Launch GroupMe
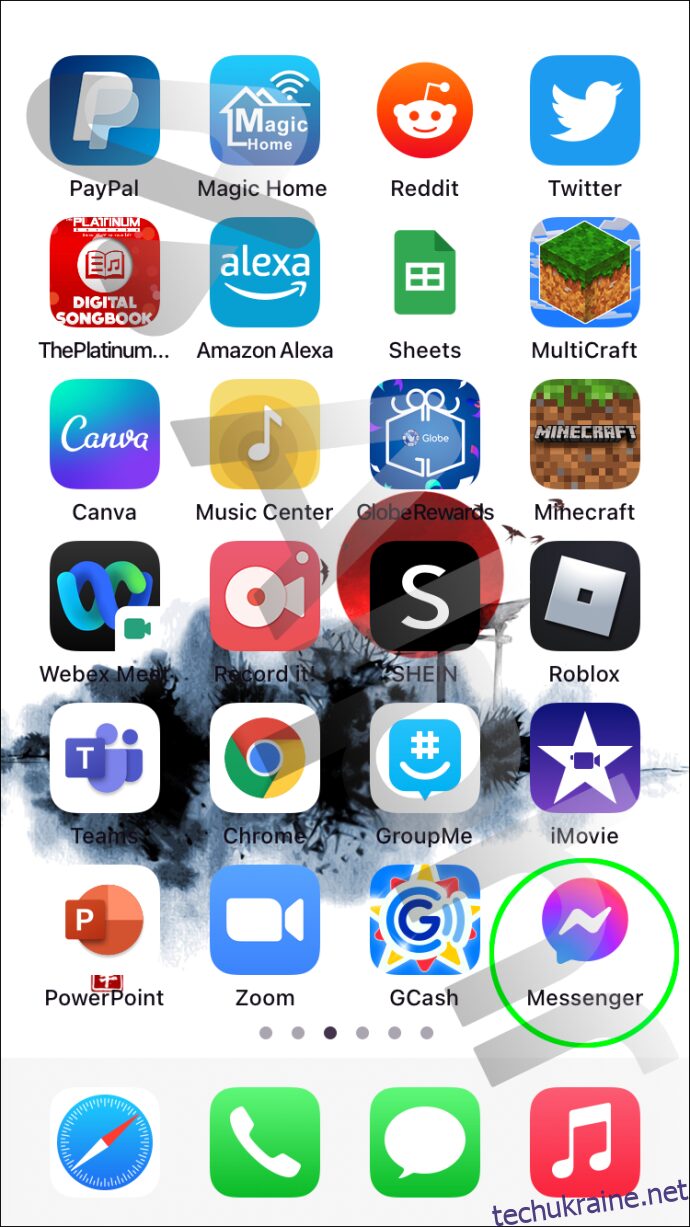This screenshot has width=690, height=1227. pyautogui.click(x=425, y=758)
